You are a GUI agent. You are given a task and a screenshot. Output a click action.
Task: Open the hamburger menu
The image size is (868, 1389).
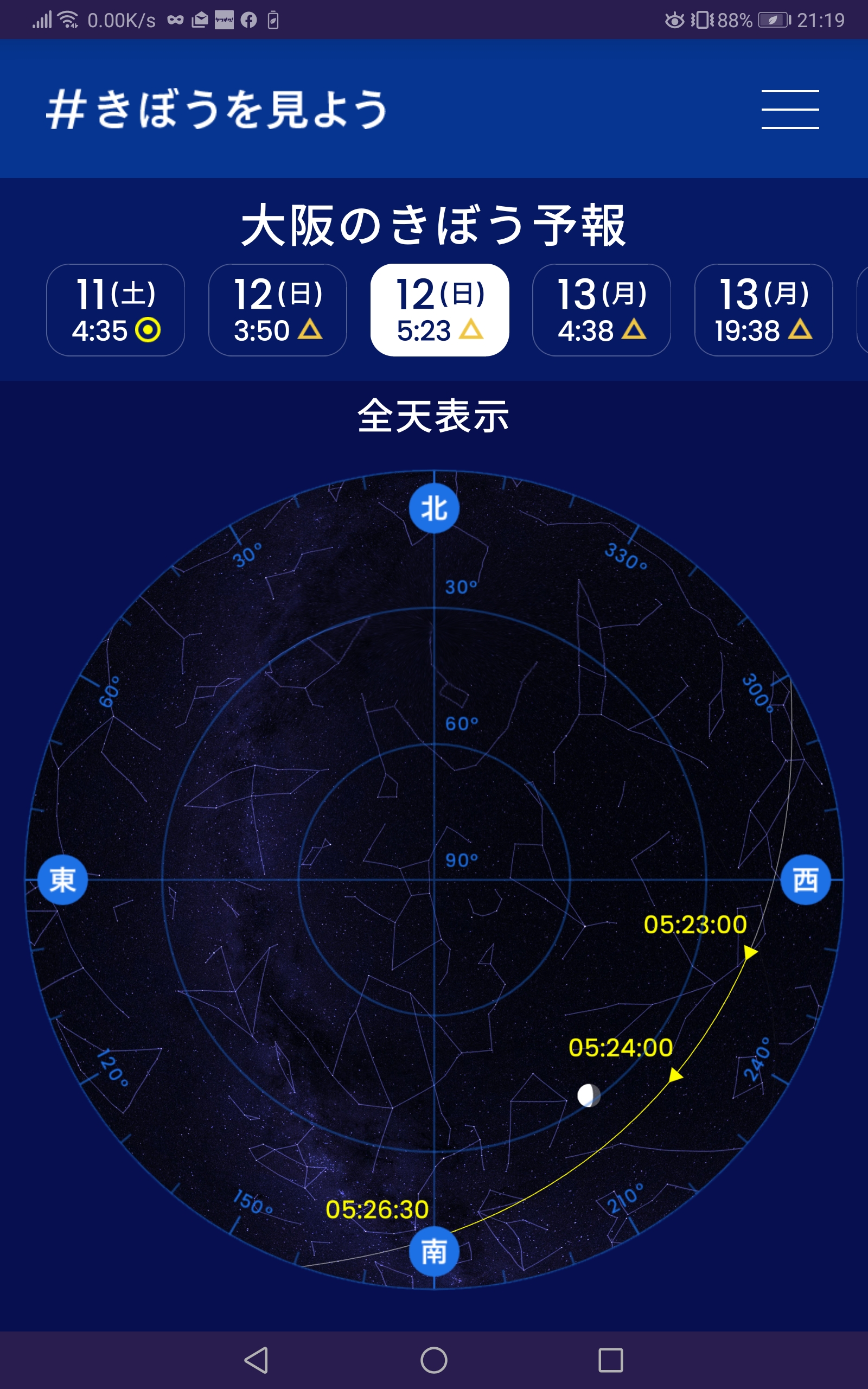790,109
